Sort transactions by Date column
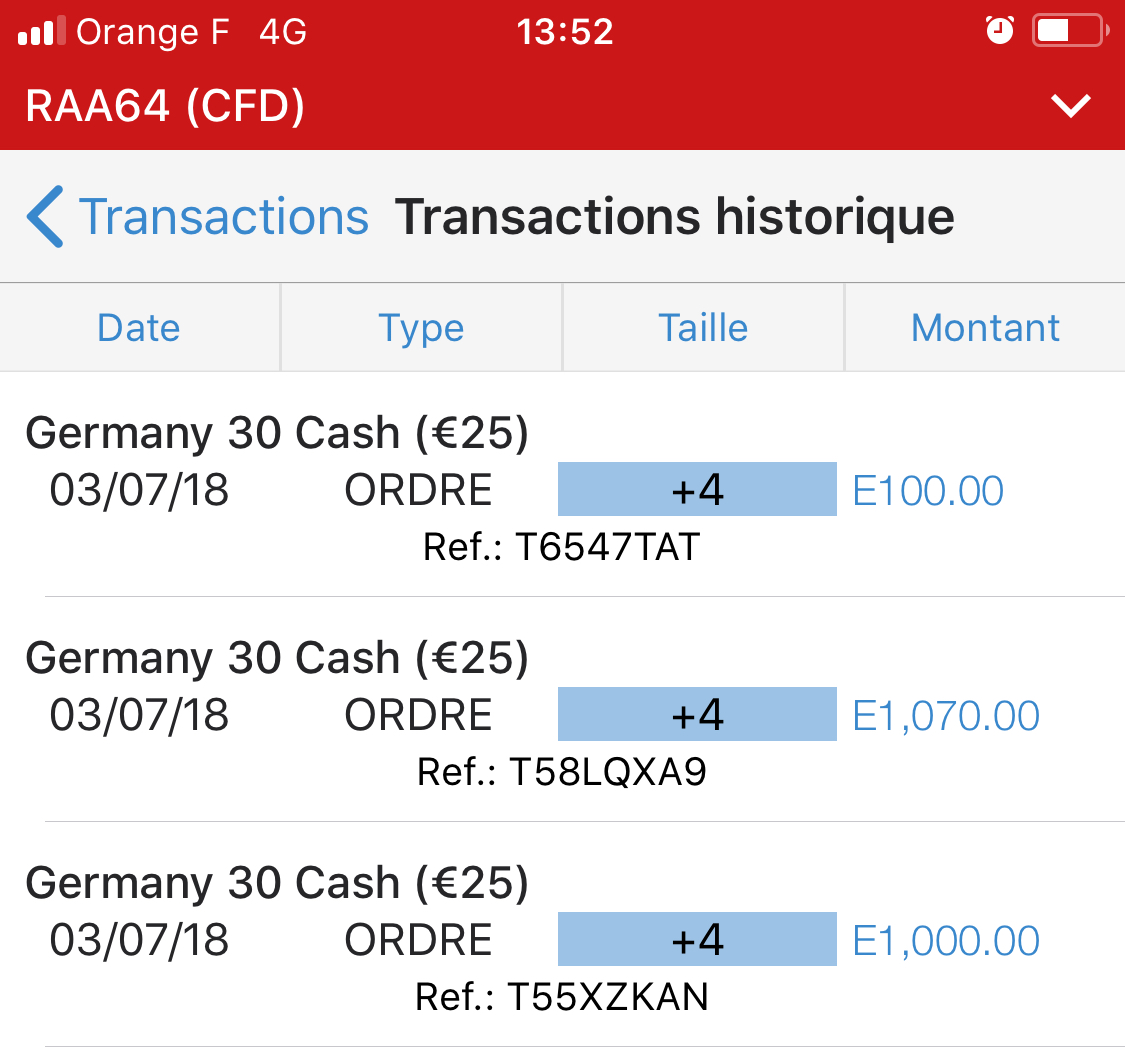1125x1054 pixels. point(139,328)
